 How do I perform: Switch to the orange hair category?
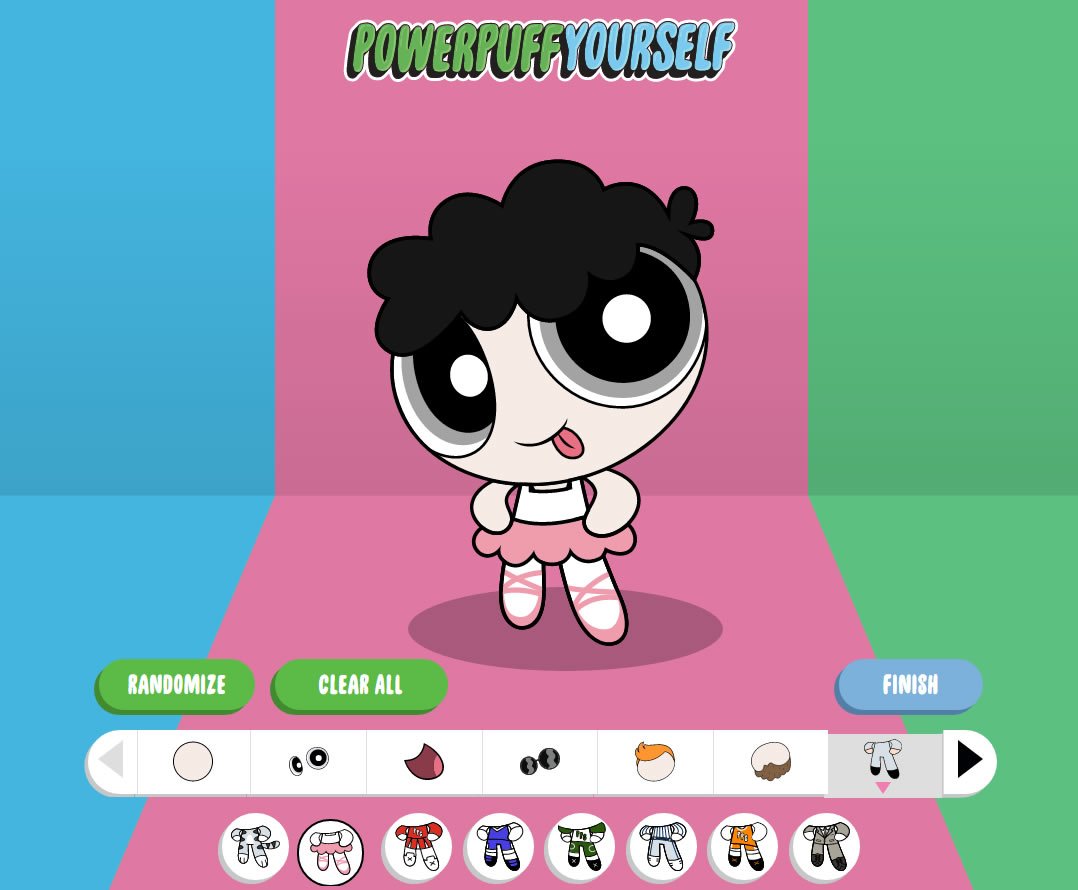(x=655, y=761)
